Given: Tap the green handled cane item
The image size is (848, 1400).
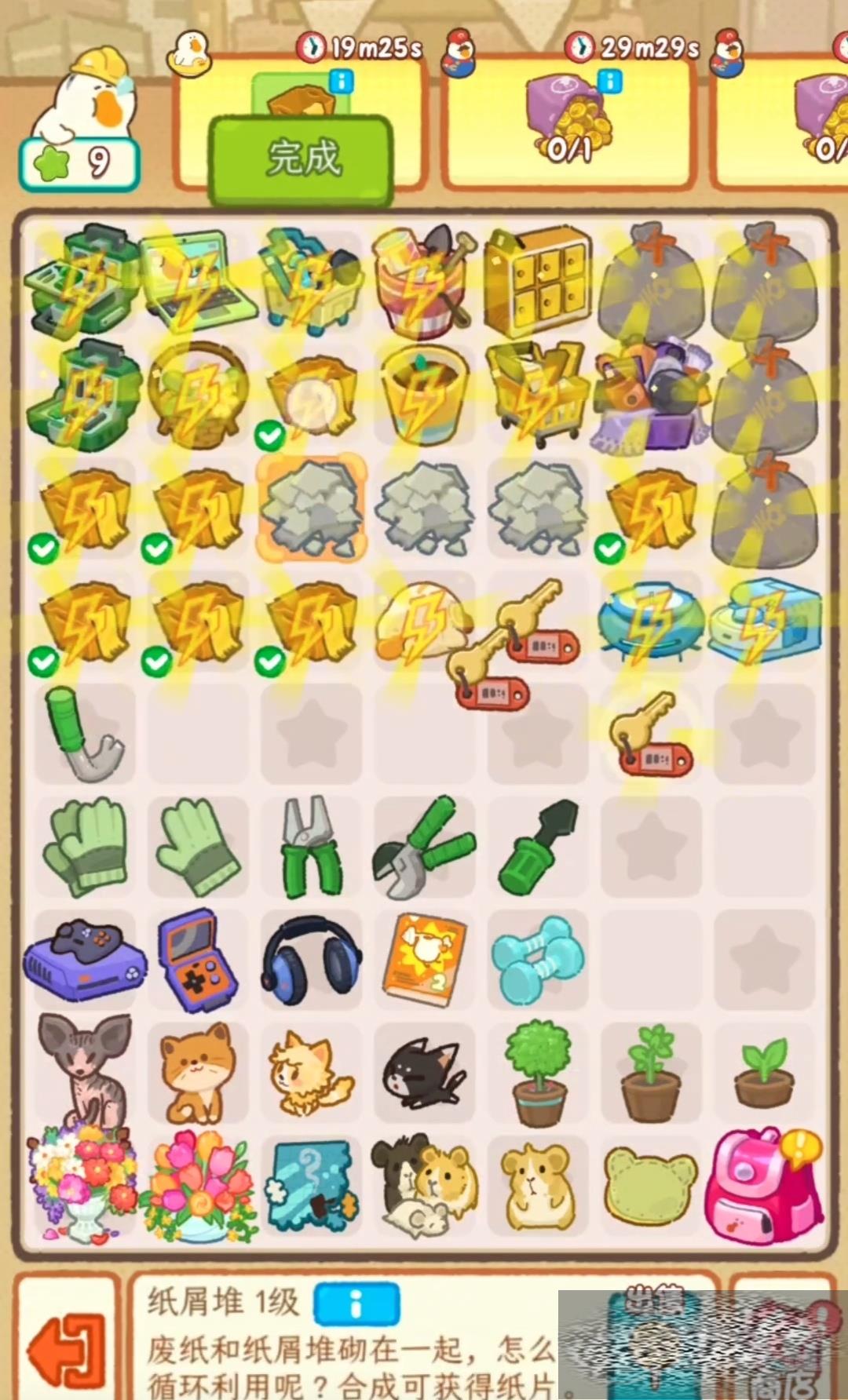Looking at the screenshot, I should click(85, 734).
